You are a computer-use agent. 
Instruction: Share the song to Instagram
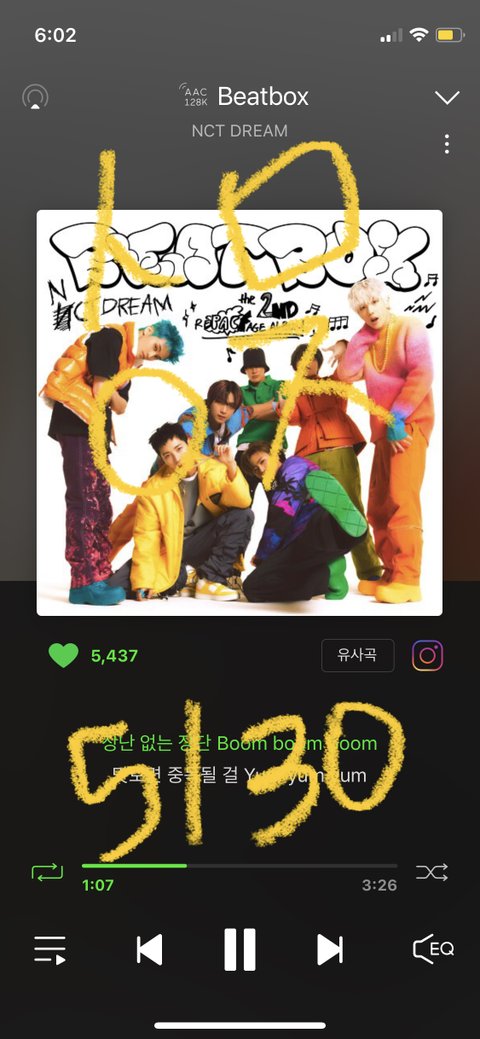pyautogui.click(x=428, y=655)
